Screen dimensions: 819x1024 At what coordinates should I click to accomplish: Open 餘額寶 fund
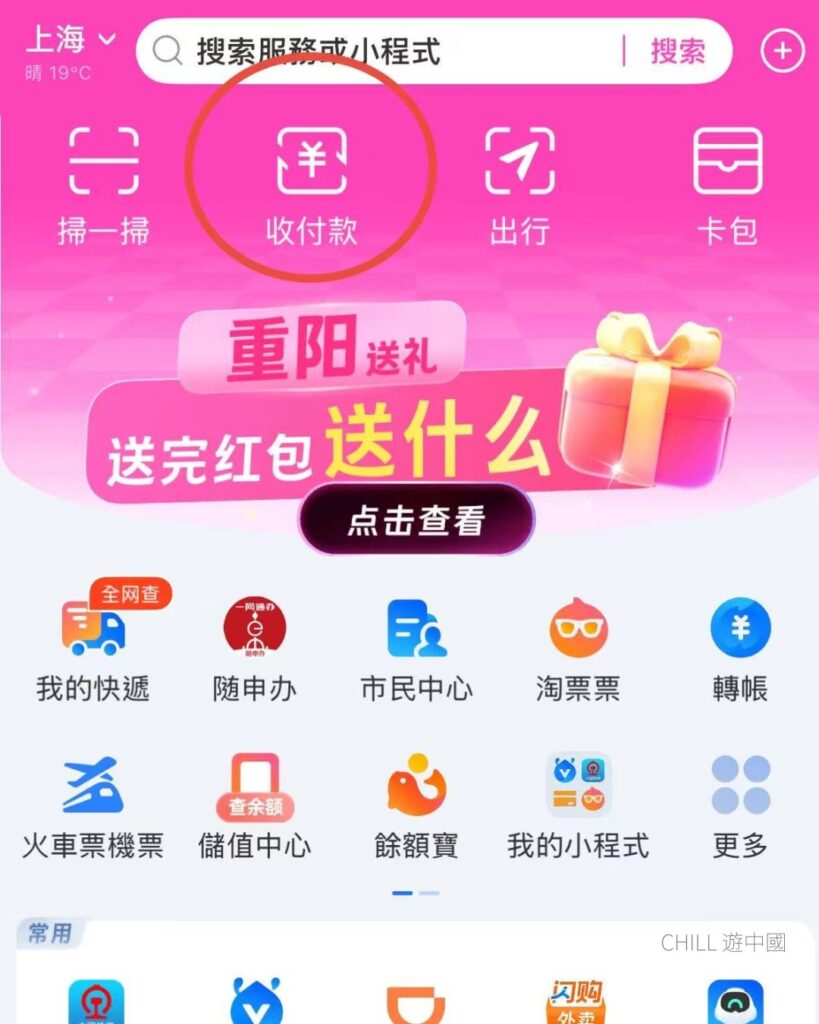(x=416, y=806)
